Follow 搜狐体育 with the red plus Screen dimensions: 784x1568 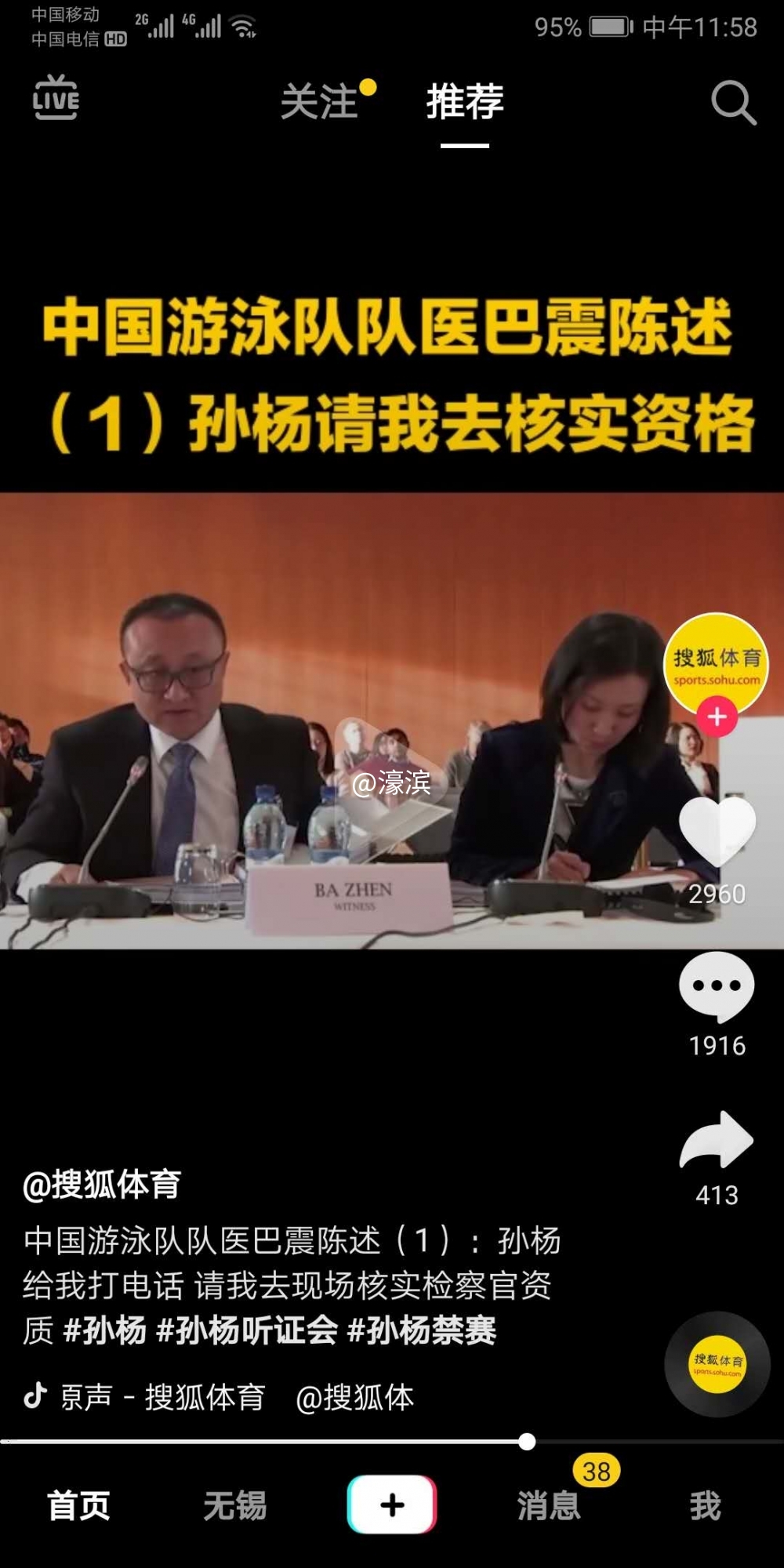pos(717,717)
